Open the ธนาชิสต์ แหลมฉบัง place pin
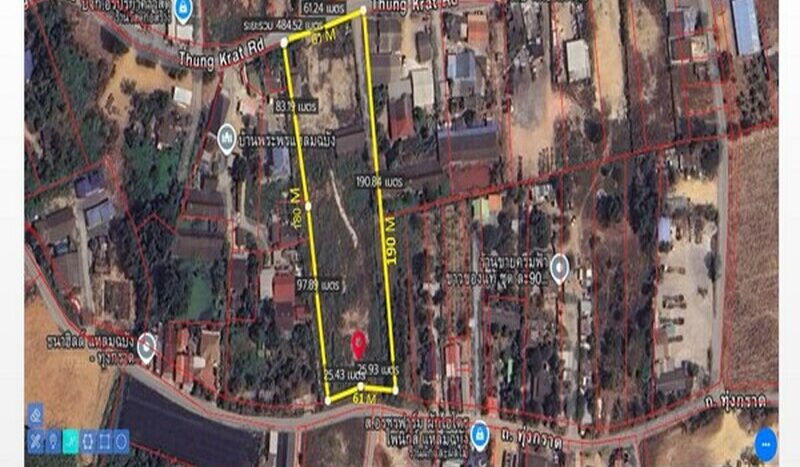Screen dimensions: 800x467 pos(146,345)
